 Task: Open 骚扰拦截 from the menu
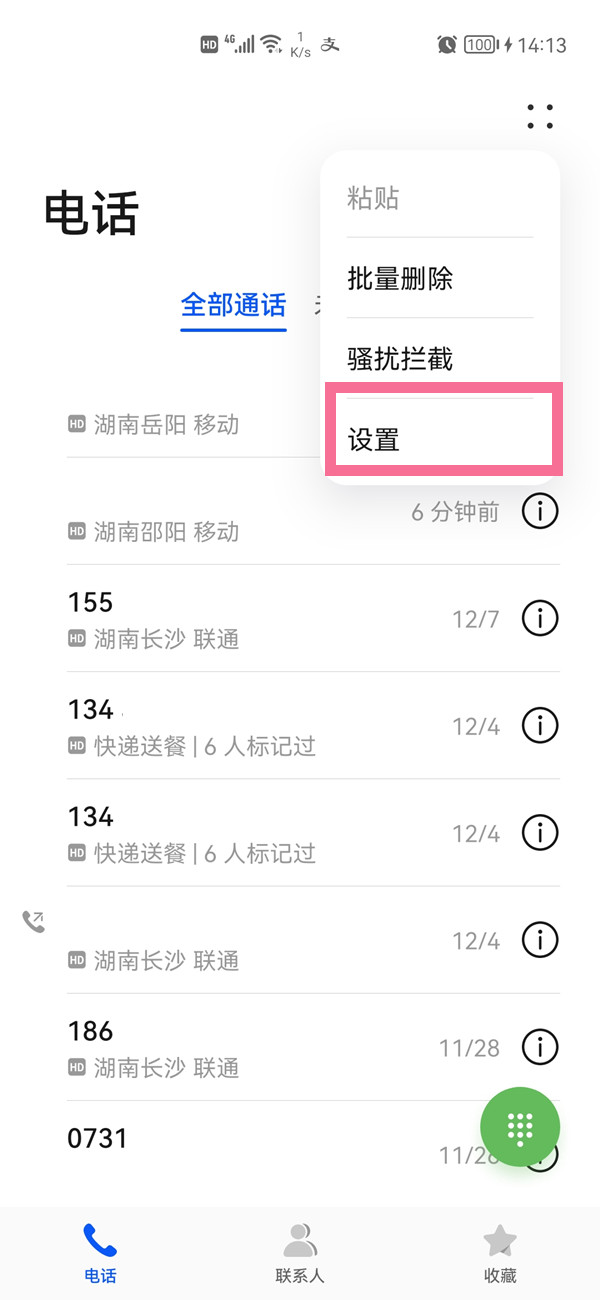(x=400, y=358)
